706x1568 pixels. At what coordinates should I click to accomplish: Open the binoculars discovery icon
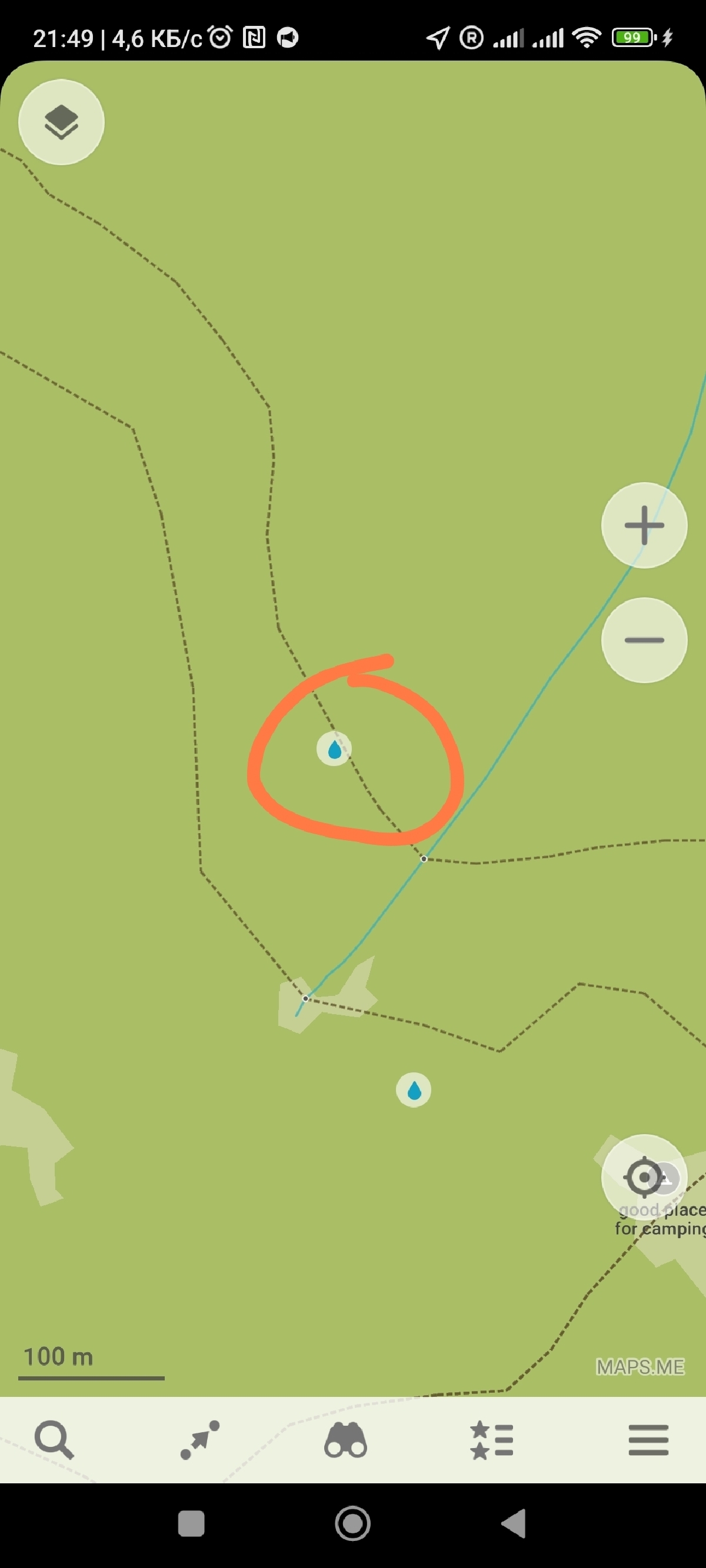[x=345, y=1440]
